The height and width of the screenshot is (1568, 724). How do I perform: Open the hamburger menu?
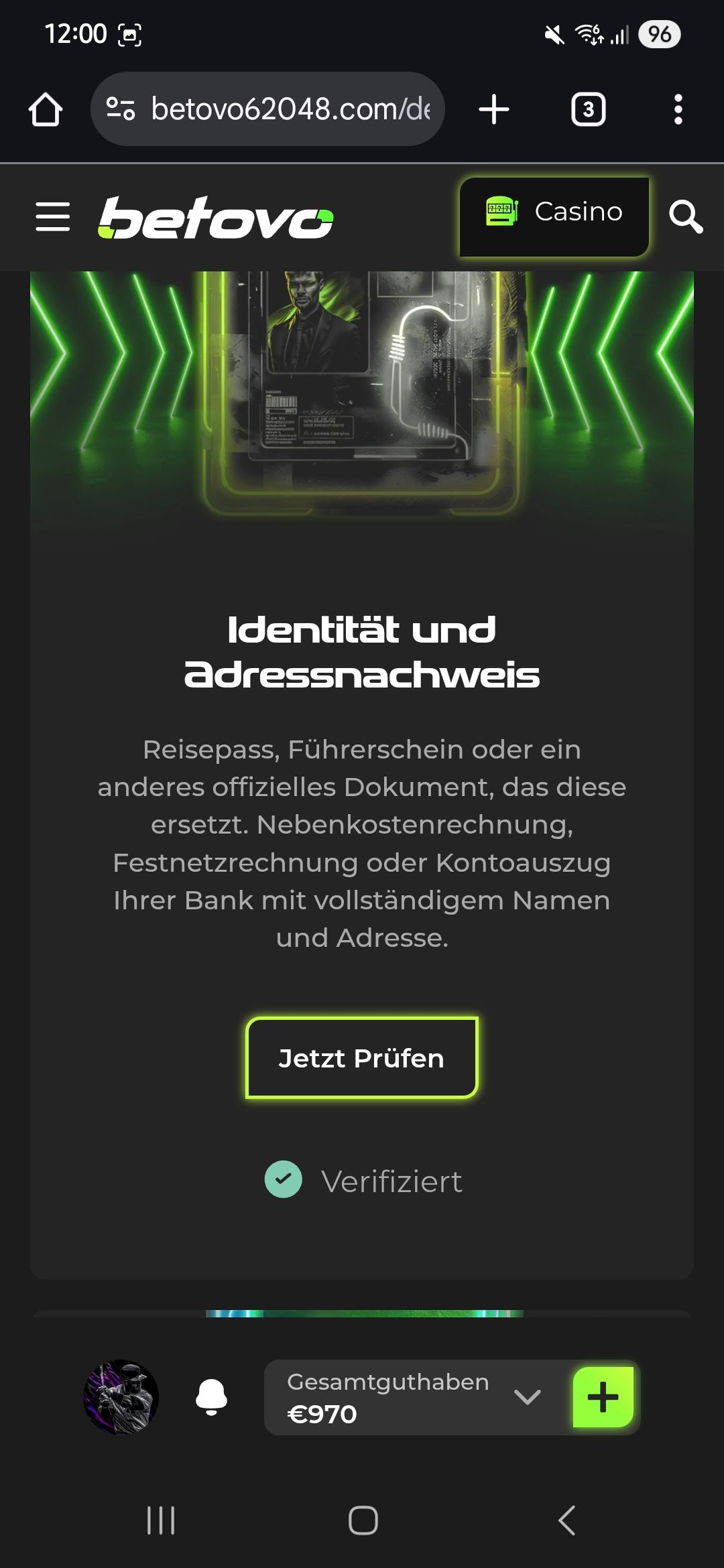pos(53,217)
